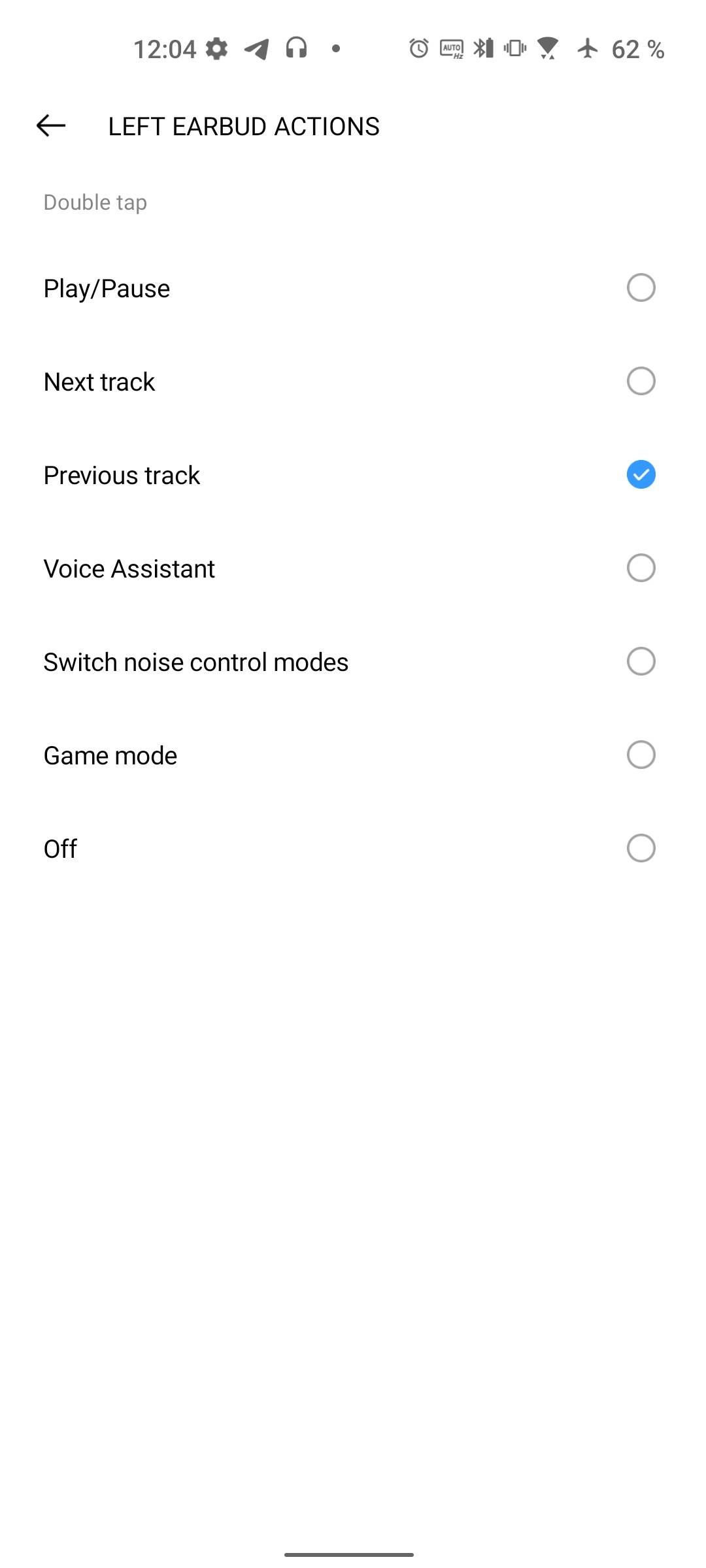706x1568 pixels.
Task: Tap the selected Previous track radio button
Action: pyautogui.click(x=641, y=475)
